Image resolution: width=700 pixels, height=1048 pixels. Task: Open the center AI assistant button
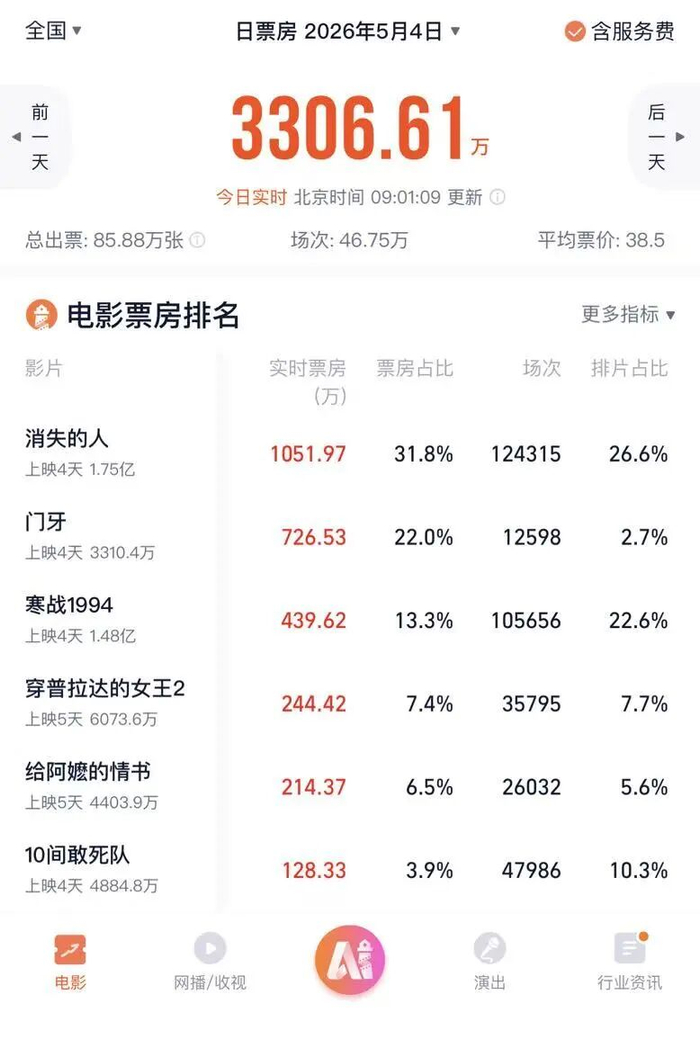[350, 960]
